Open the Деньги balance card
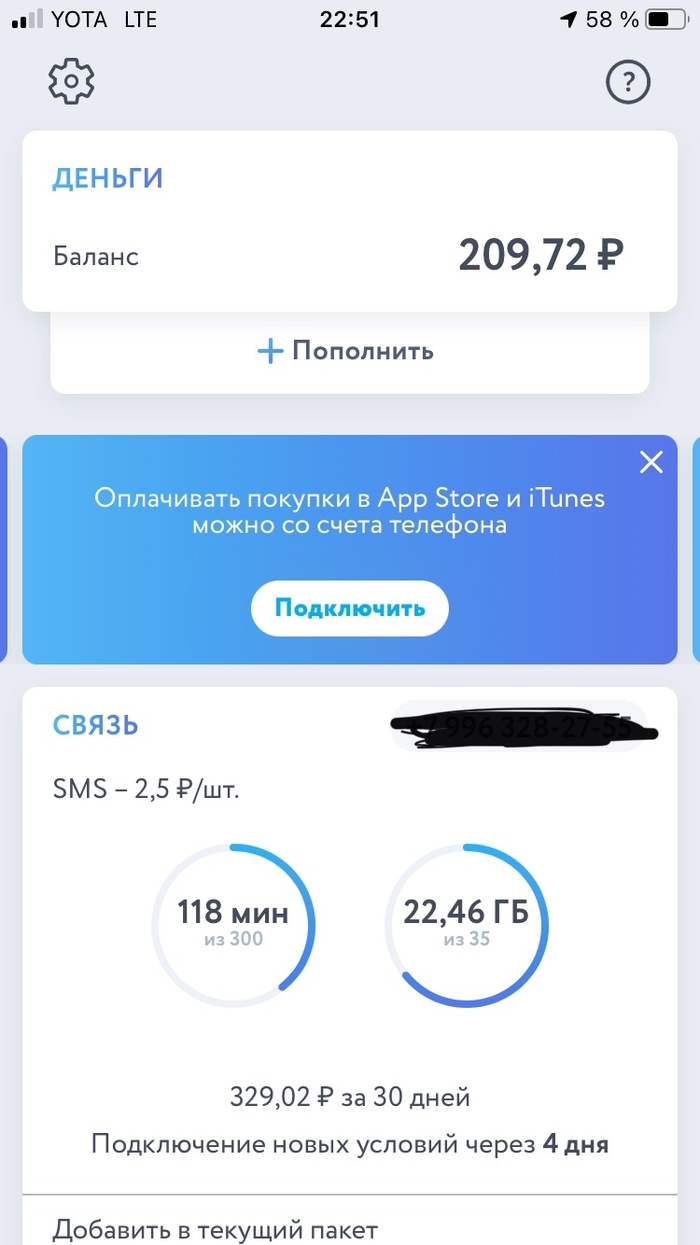 pos(349,221)
